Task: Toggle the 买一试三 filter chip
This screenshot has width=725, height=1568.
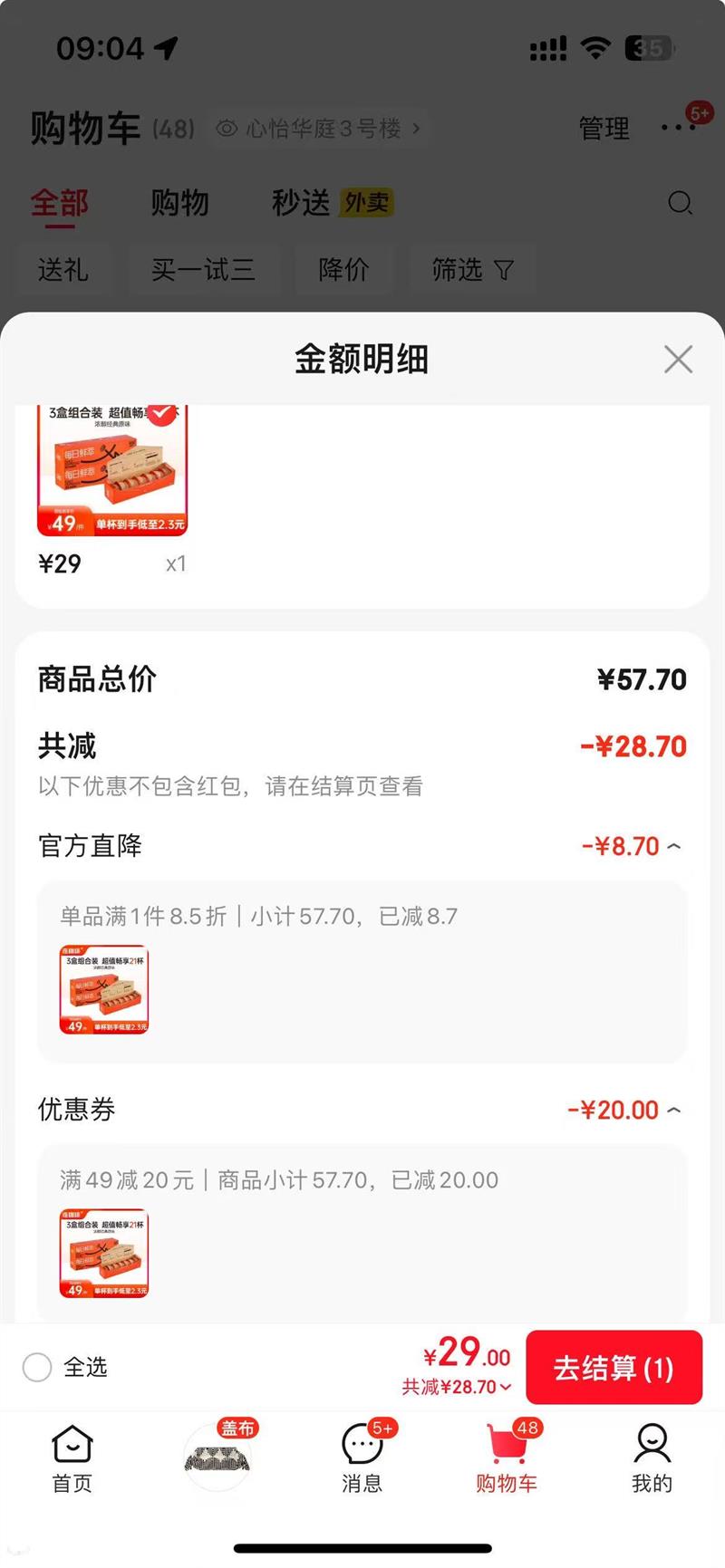Action: coord(204,270)
